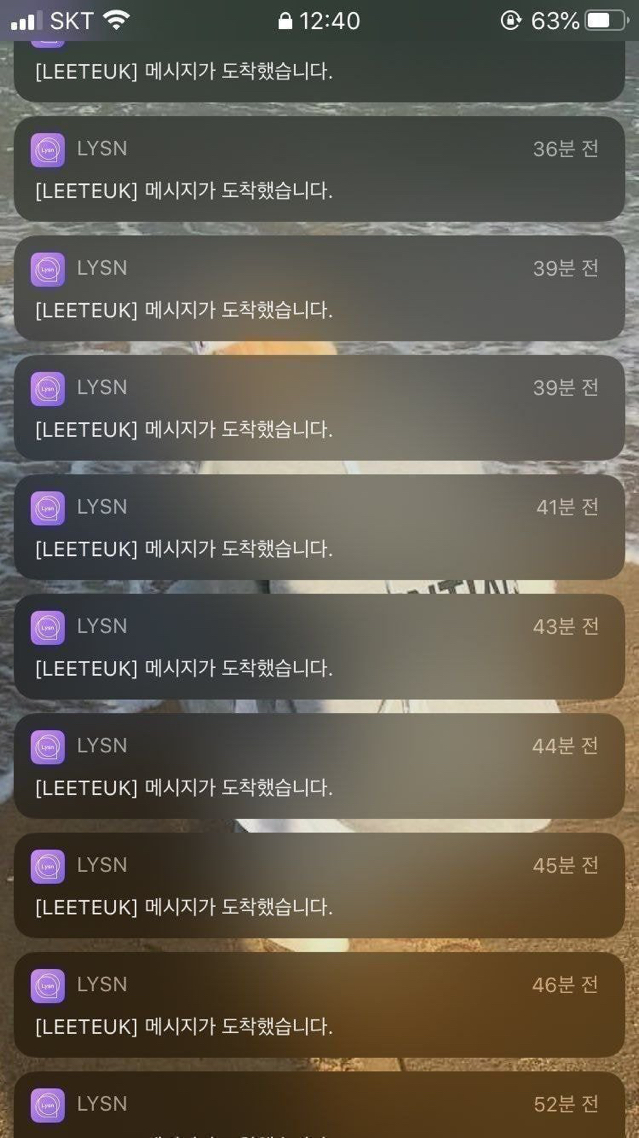Tap the LYSN notification from 52분 전
This screenshot has width=639, height=1138.
click(320, 1105)
